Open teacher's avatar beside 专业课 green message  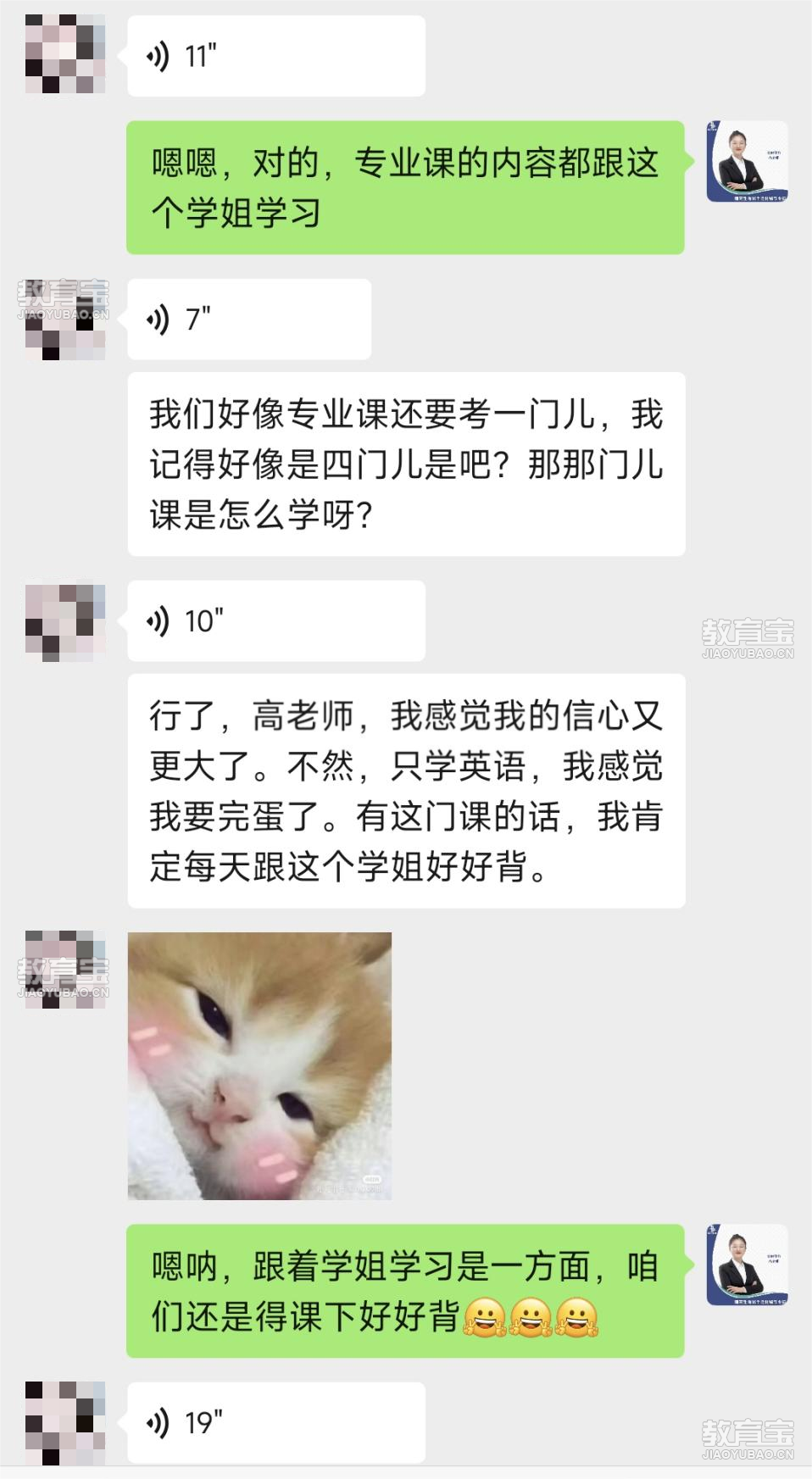(747, 161)
